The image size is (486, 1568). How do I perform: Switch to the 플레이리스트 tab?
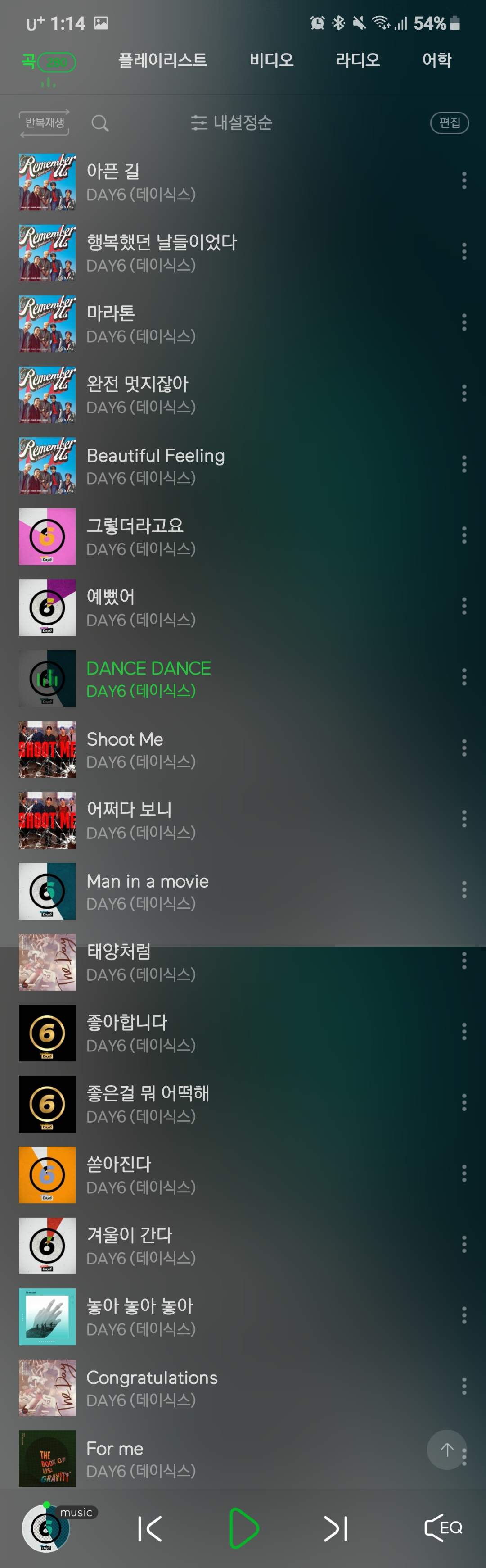[x=162, y=60]
